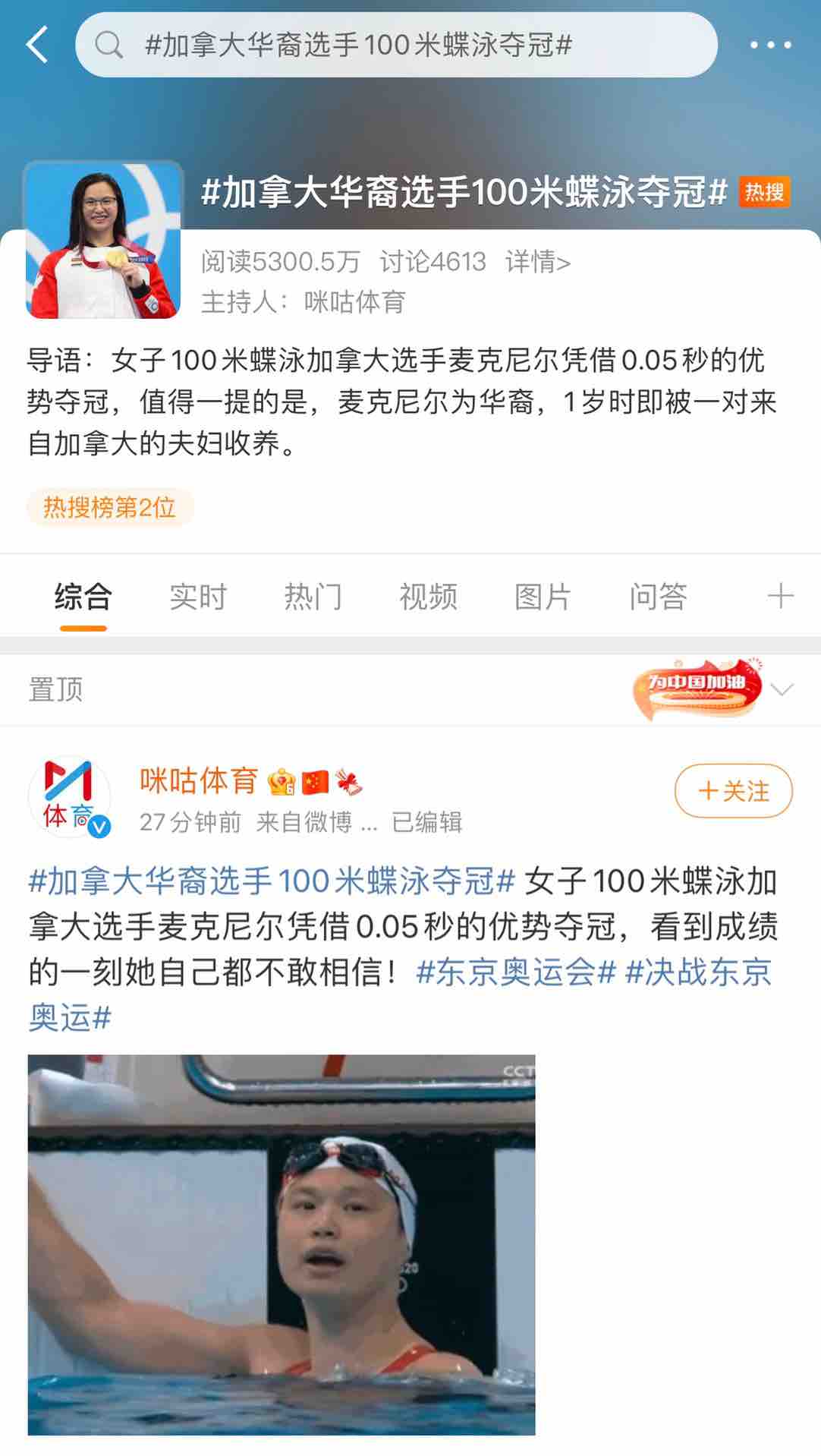View the swimmer image in the post
Image resolution: width=821 pixels, height=1456 pixels.
coord(282,1244)
